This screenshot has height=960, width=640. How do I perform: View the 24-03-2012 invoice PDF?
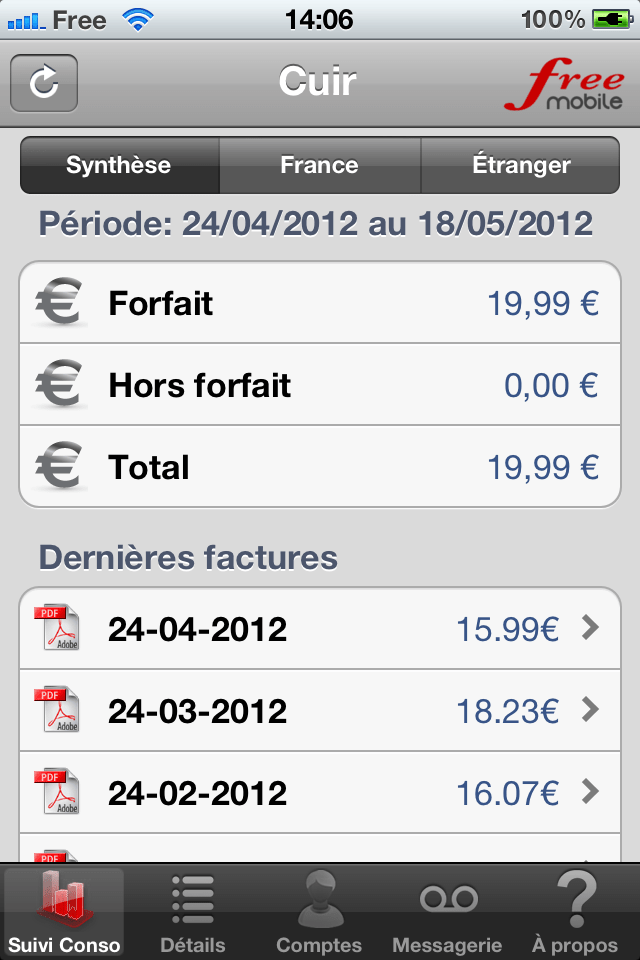tap(320, 711)
